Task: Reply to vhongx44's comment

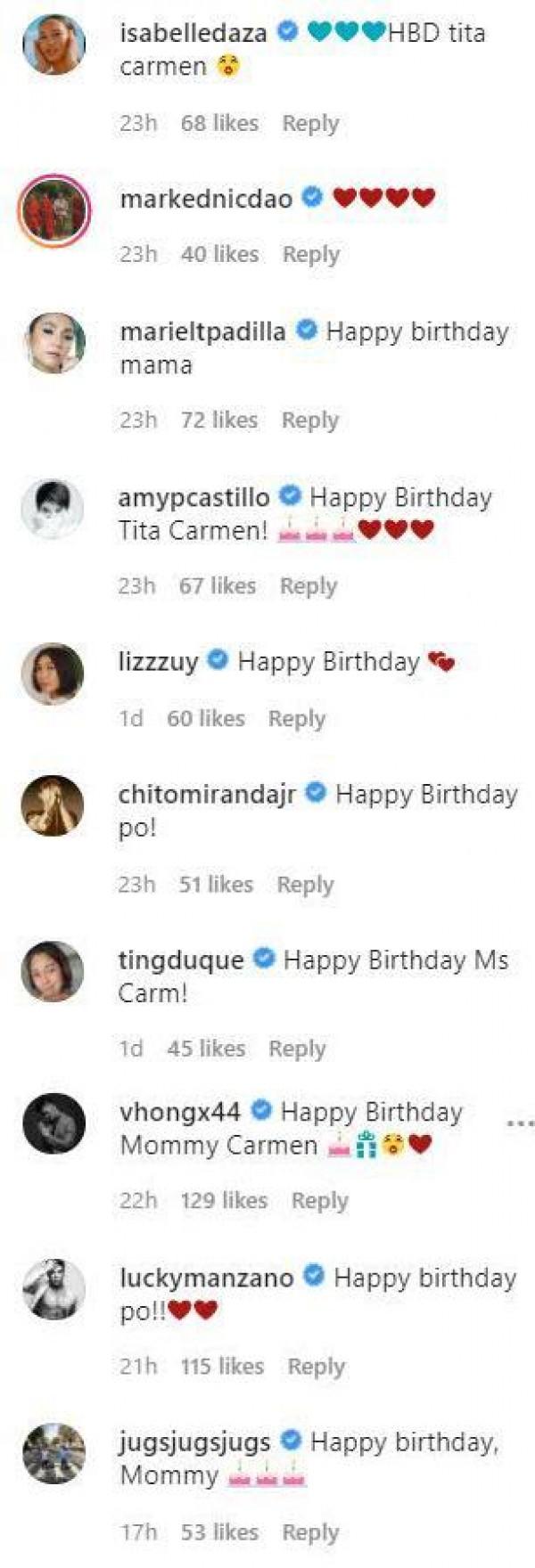Action: [x=319, y=1201]
